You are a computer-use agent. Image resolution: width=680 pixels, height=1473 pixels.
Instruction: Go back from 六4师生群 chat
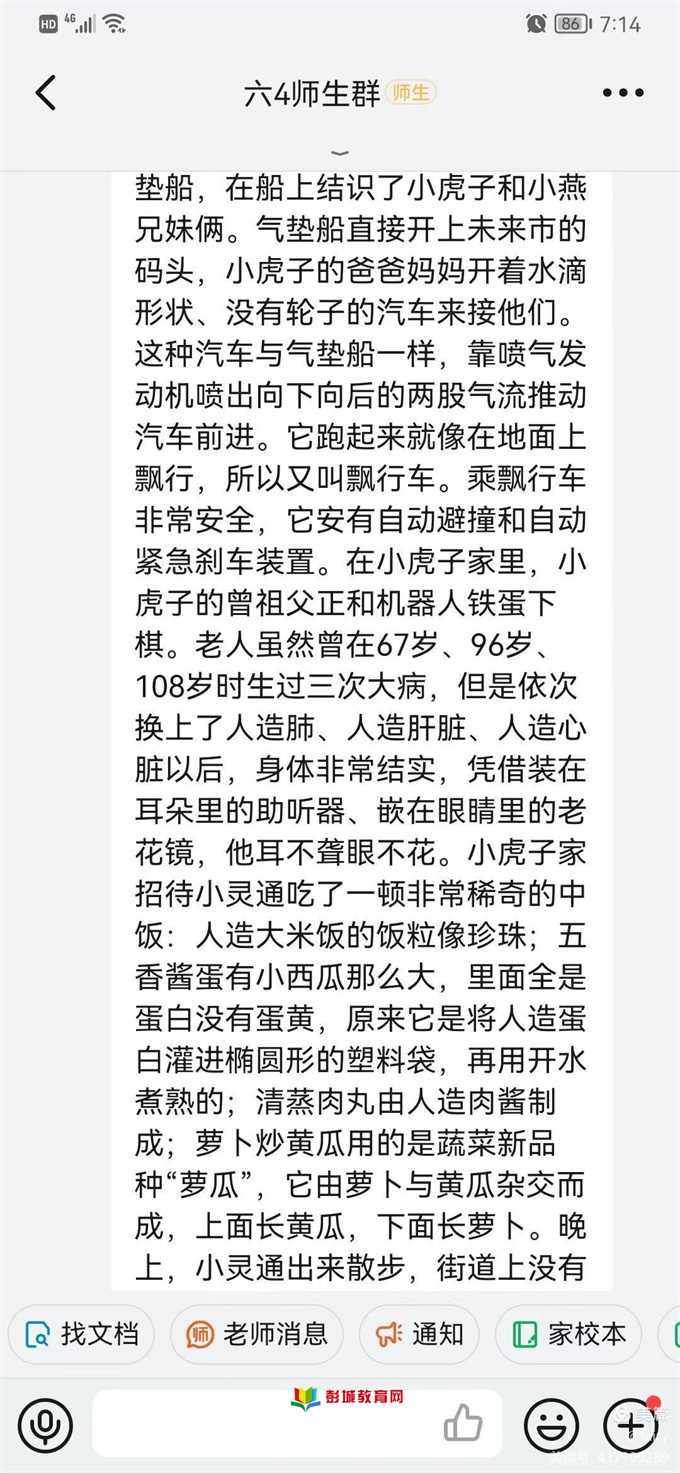click(46, 93)
